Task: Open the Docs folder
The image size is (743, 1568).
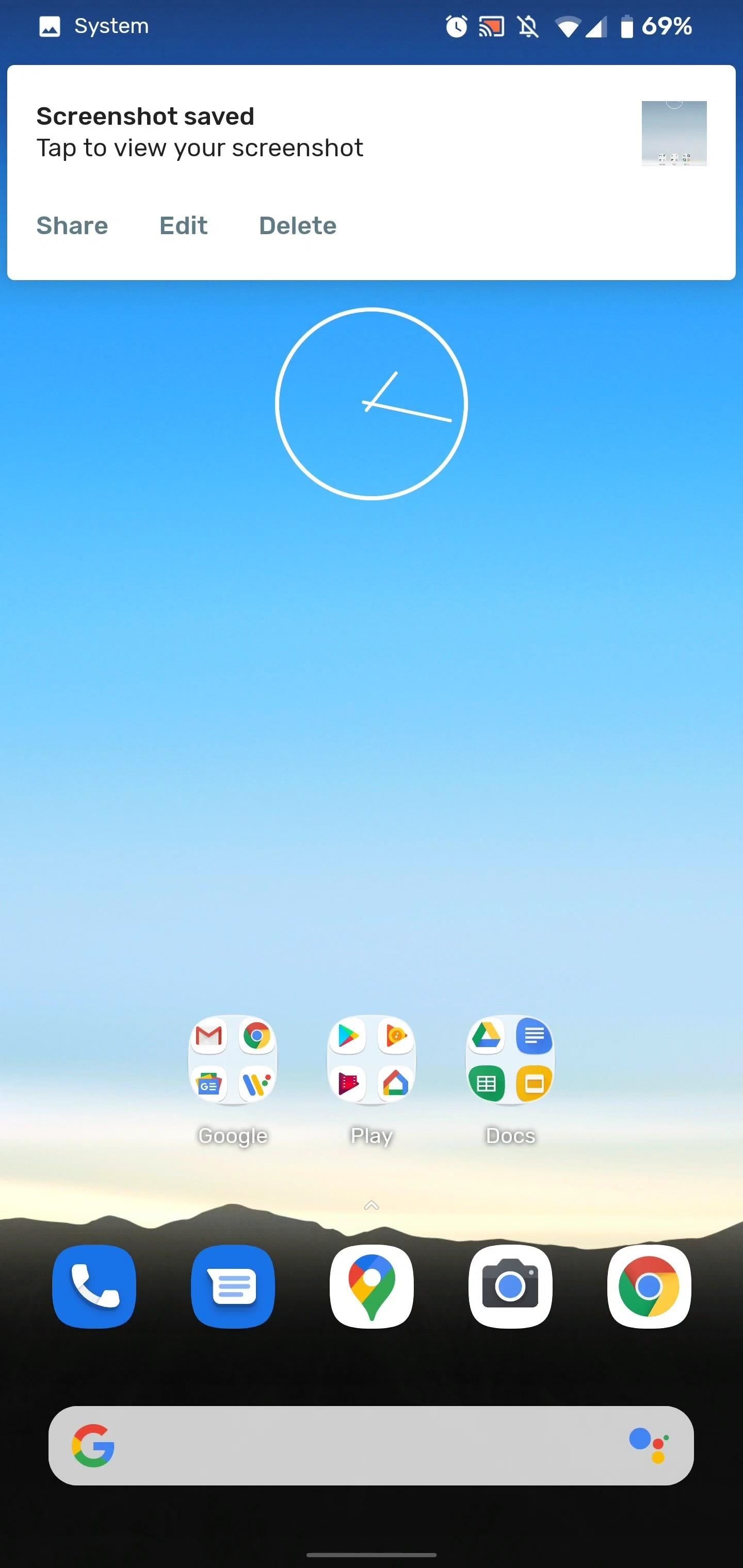Action: tap(510, 1060)
